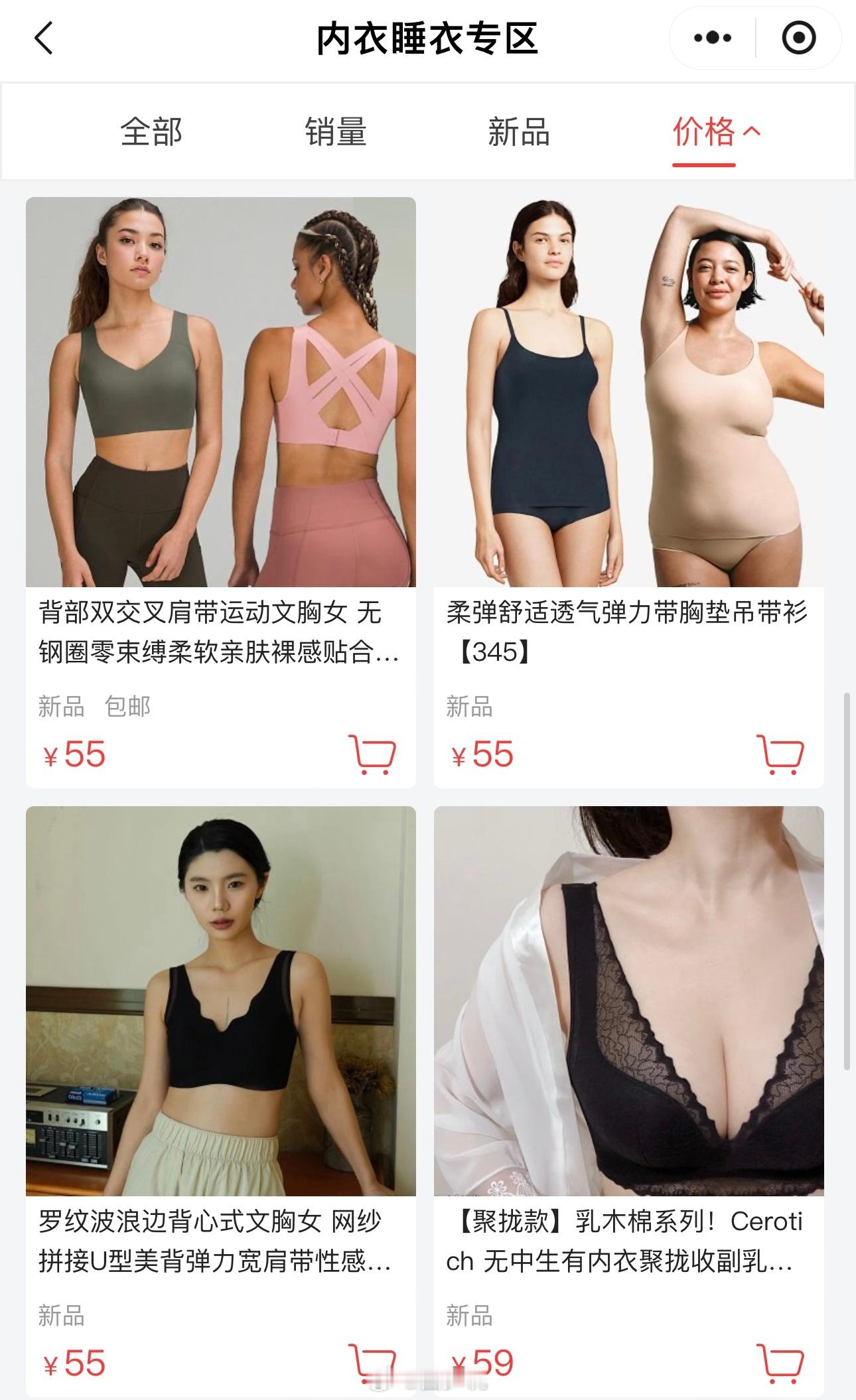Image resolution: width=856 pixels, height=1400 pixels.
Task: Open the 背部双交叉肩带运动文胸 product card
Action: [x=221, y=492]
